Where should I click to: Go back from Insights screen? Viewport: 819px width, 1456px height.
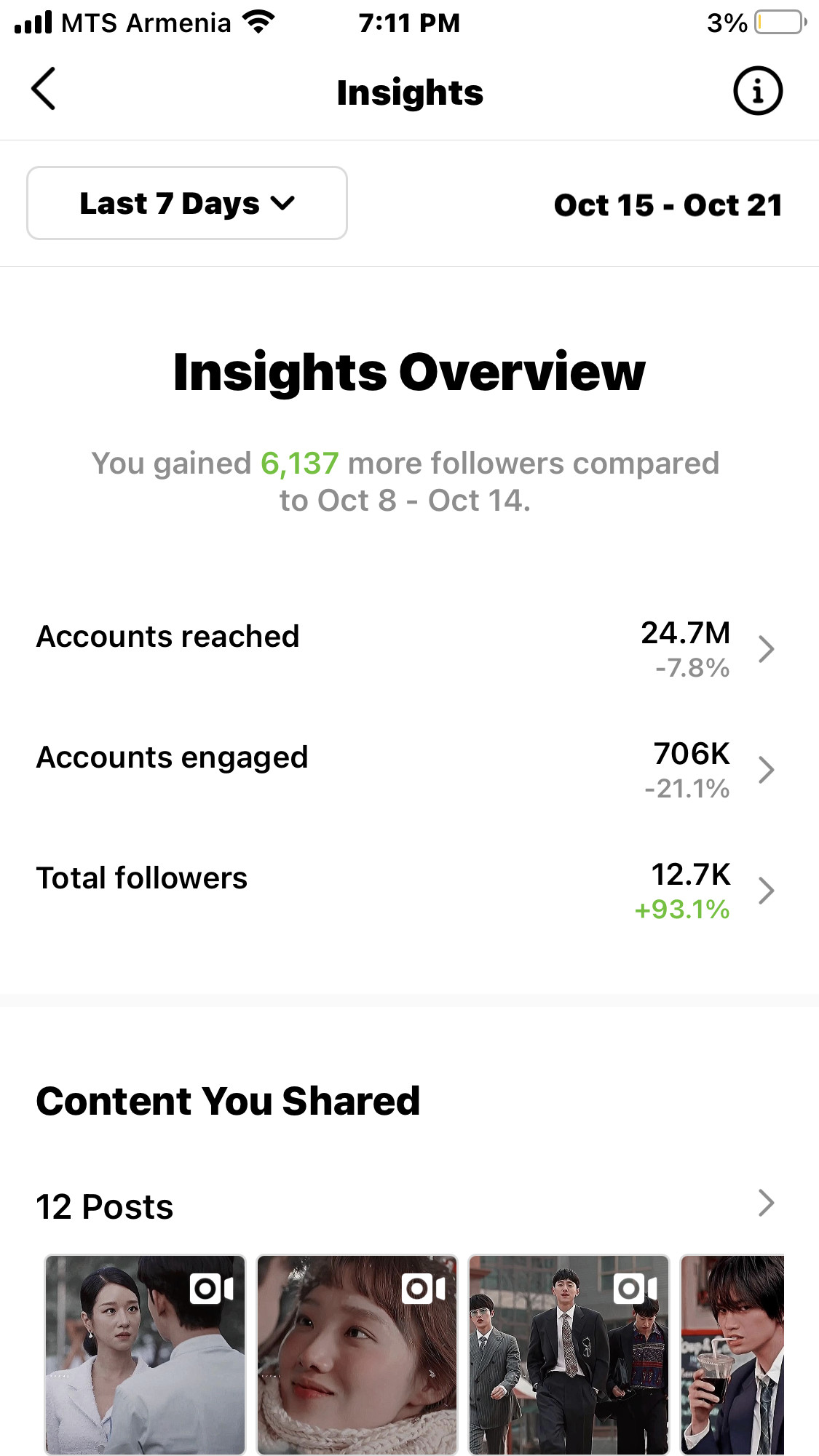click(44, 89)
